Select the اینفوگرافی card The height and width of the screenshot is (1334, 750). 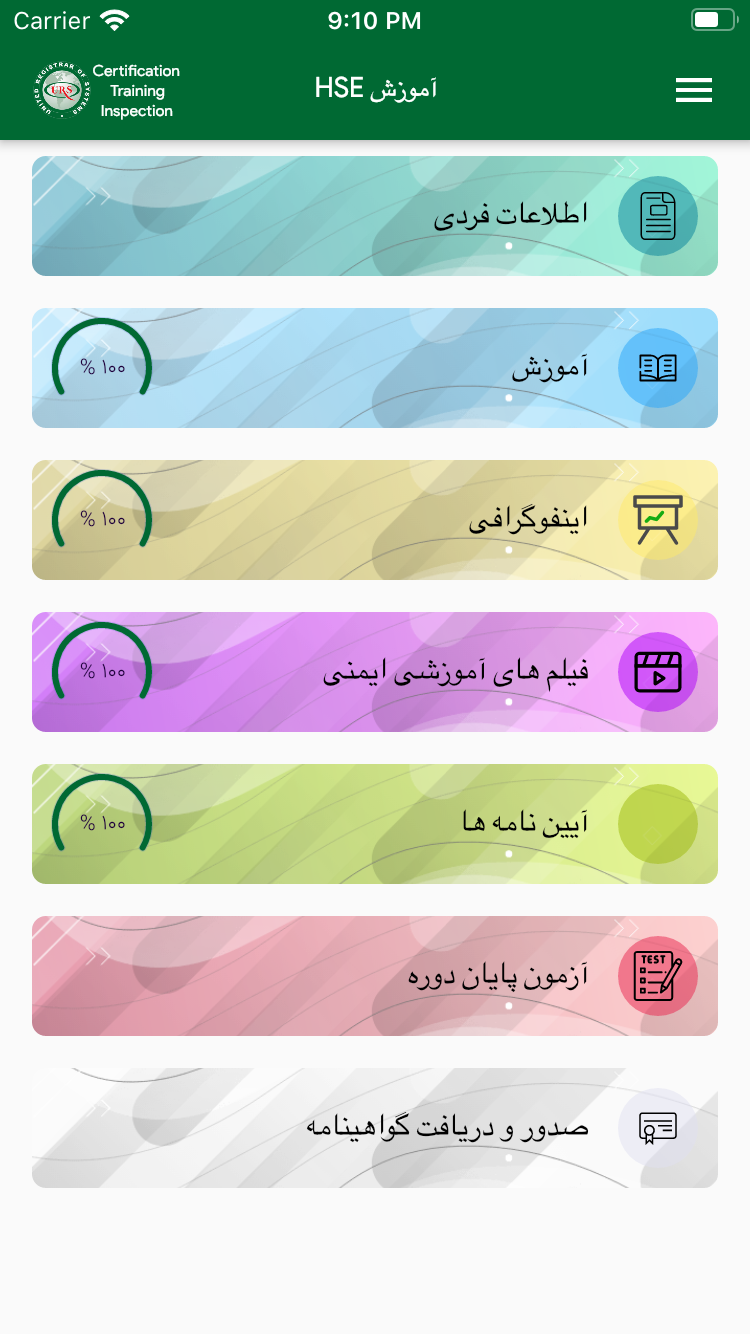coord(375,520)
